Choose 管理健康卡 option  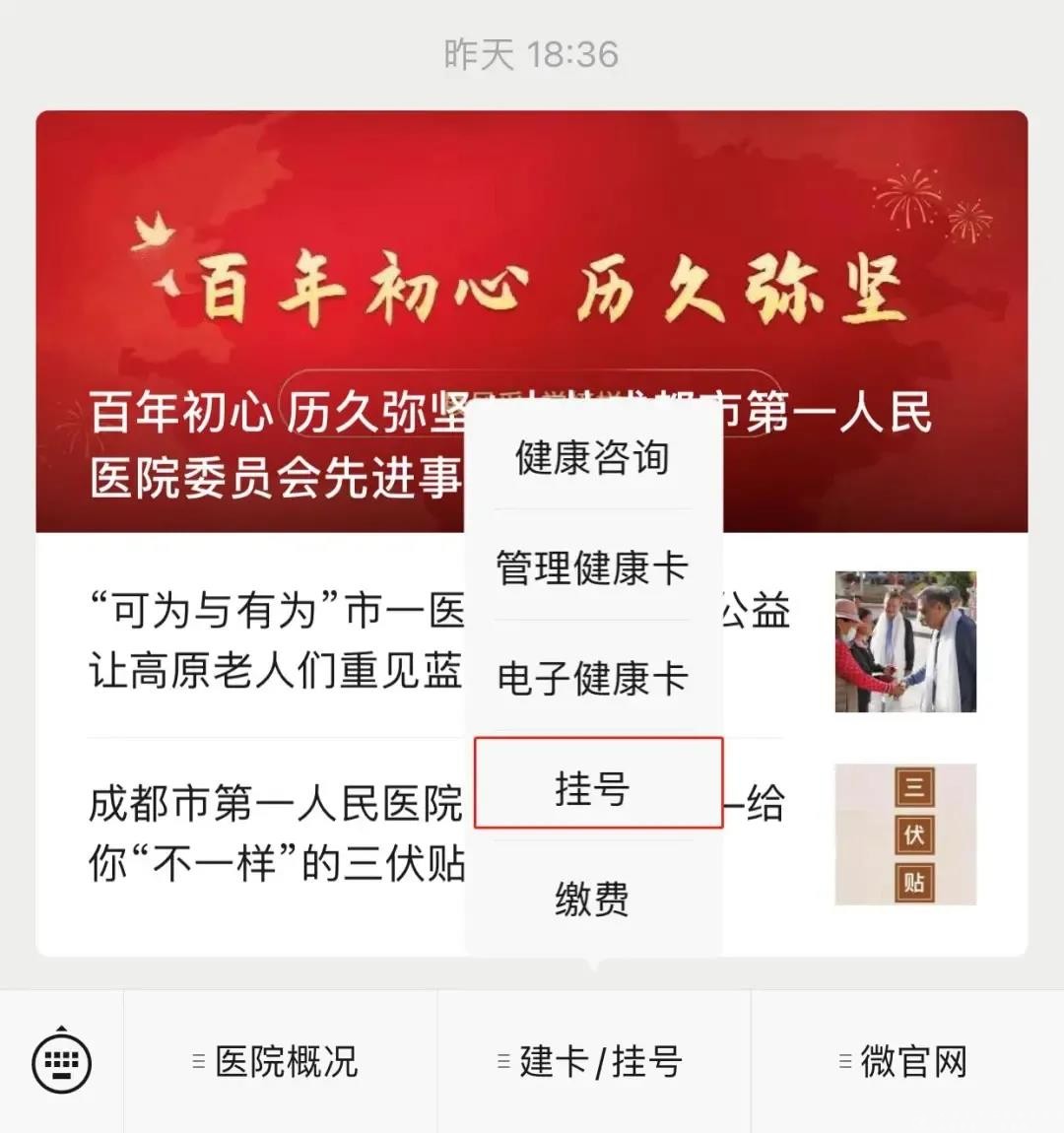(x=593, y=568)
